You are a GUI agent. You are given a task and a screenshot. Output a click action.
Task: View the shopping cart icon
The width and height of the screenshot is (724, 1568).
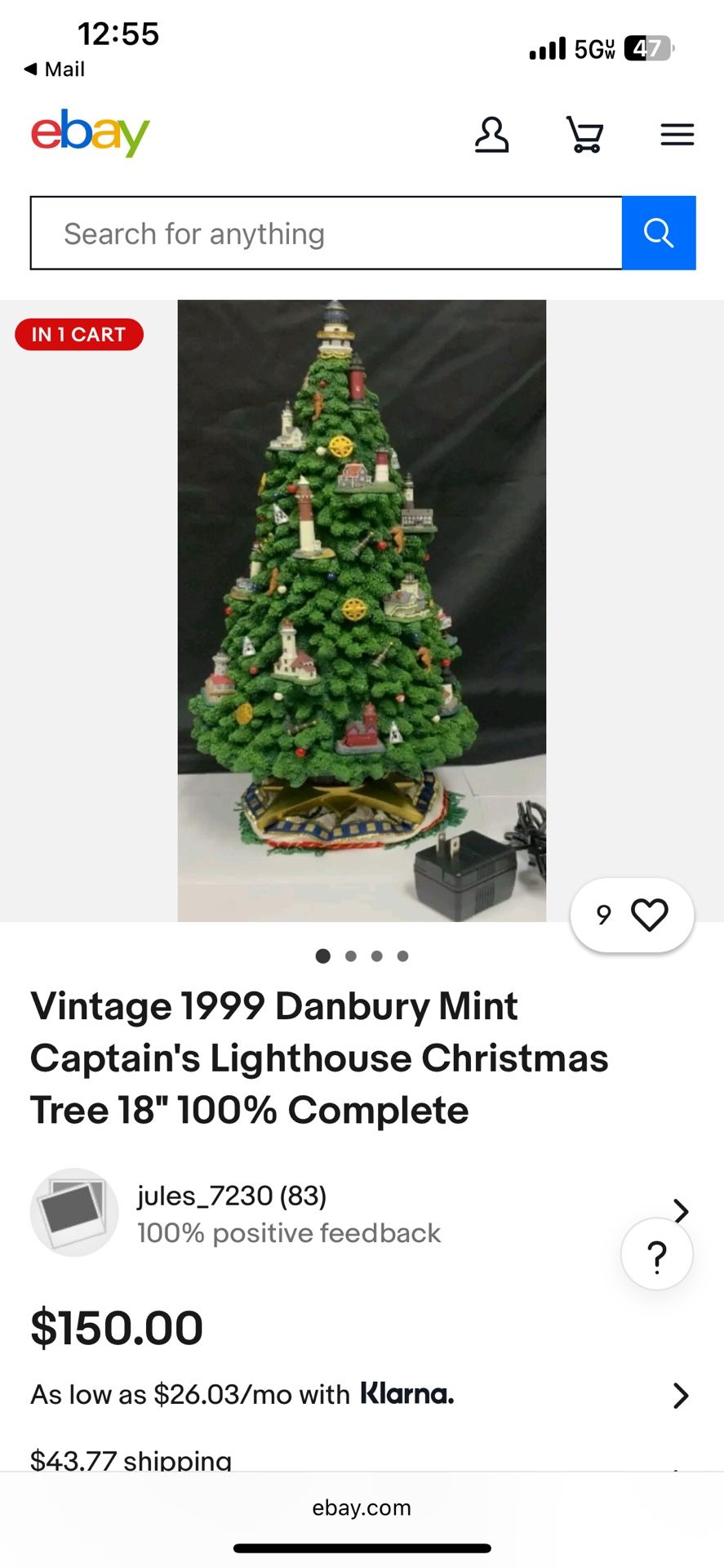point(584,135)
